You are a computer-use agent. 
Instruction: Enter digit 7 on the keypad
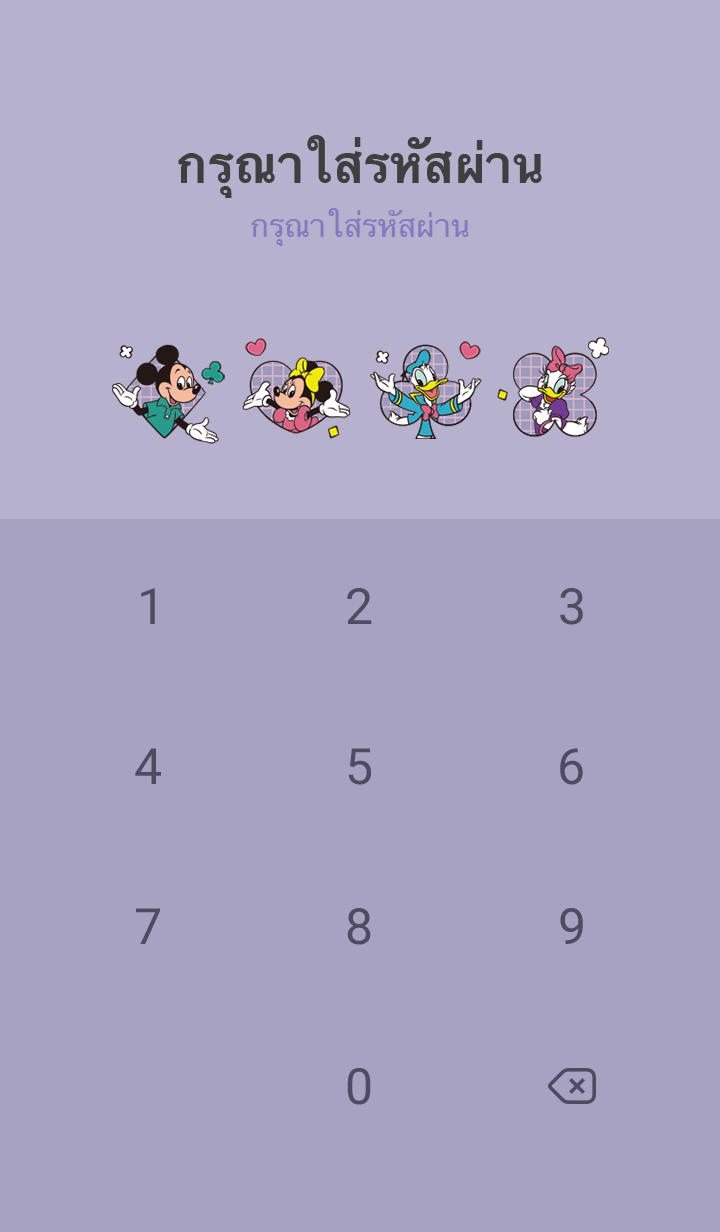tap(148, 927)
